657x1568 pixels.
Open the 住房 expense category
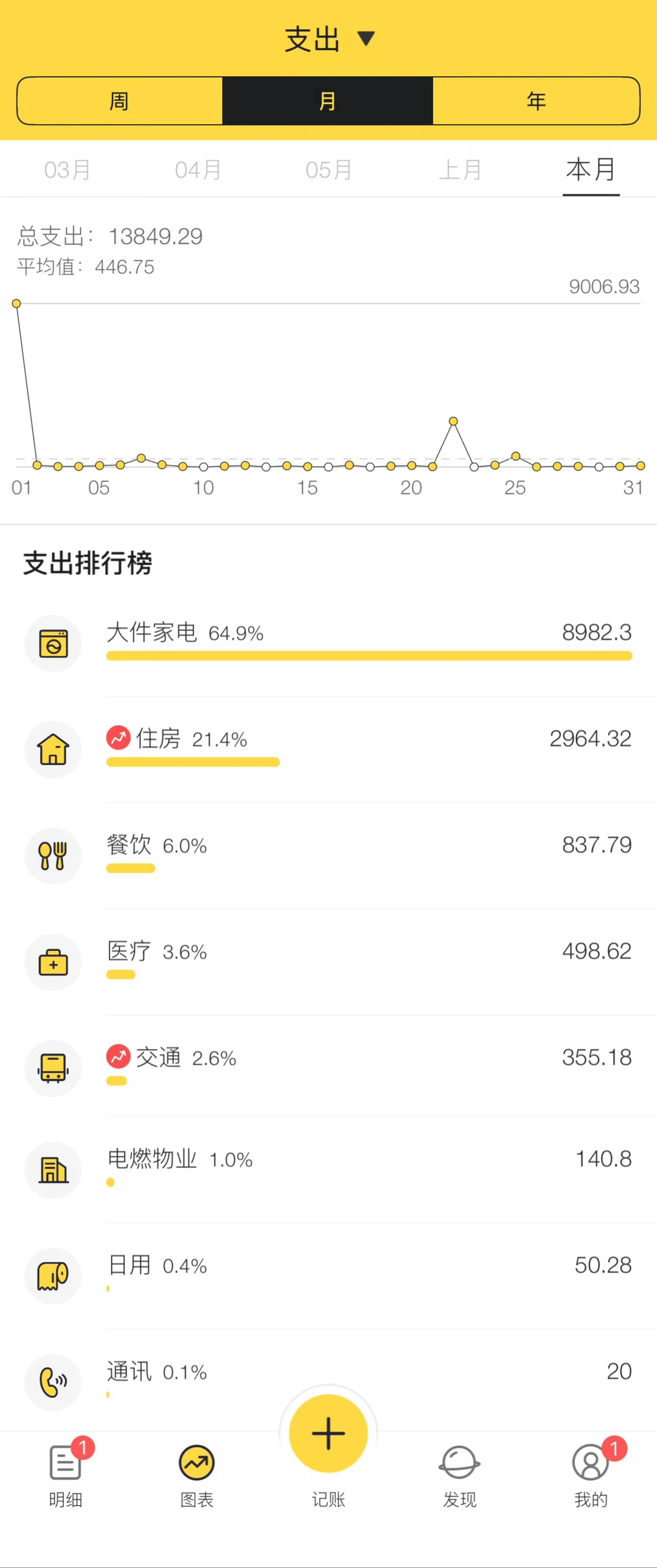[328, 749]
